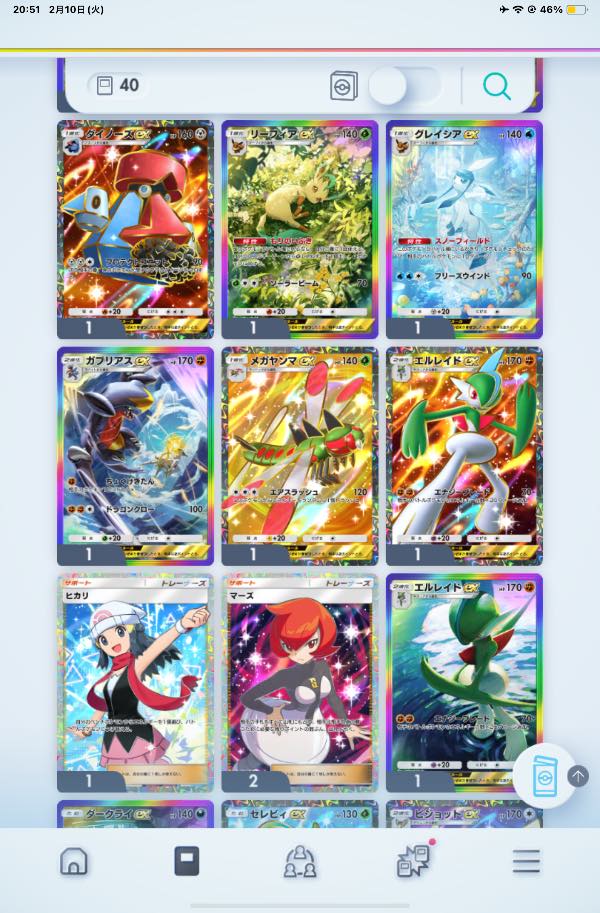Open the セレビィex card
This screenshot has height=913, width=600.
299,814
